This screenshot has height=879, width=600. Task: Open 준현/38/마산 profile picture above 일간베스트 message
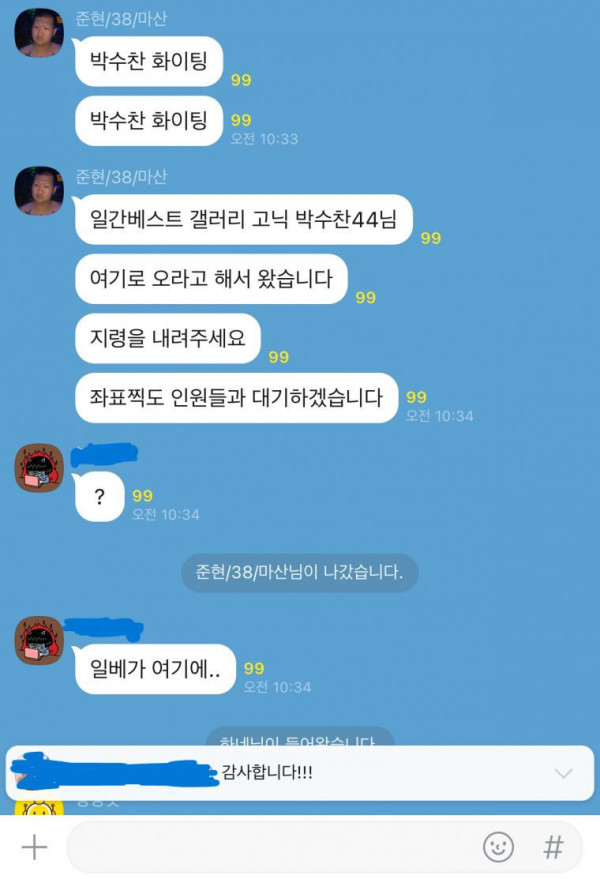[39, 190]
